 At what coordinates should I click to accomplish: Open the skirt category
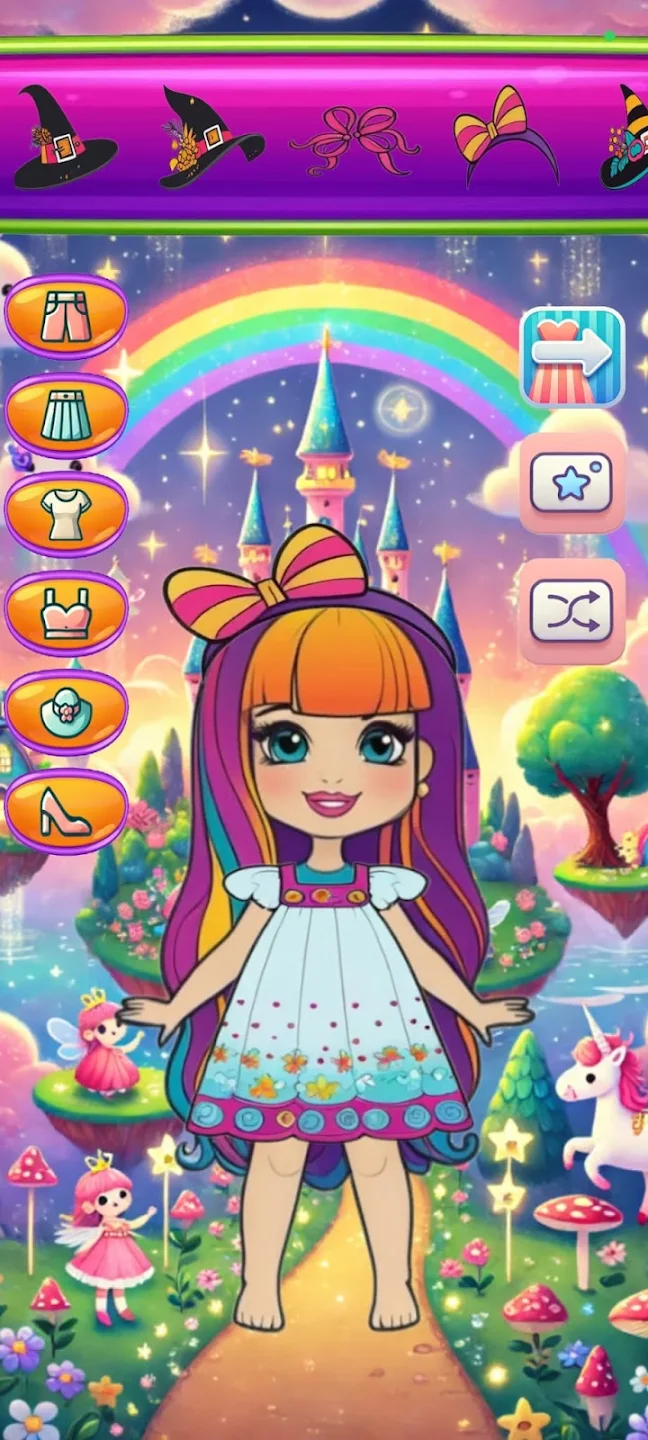tap(66, 415)
